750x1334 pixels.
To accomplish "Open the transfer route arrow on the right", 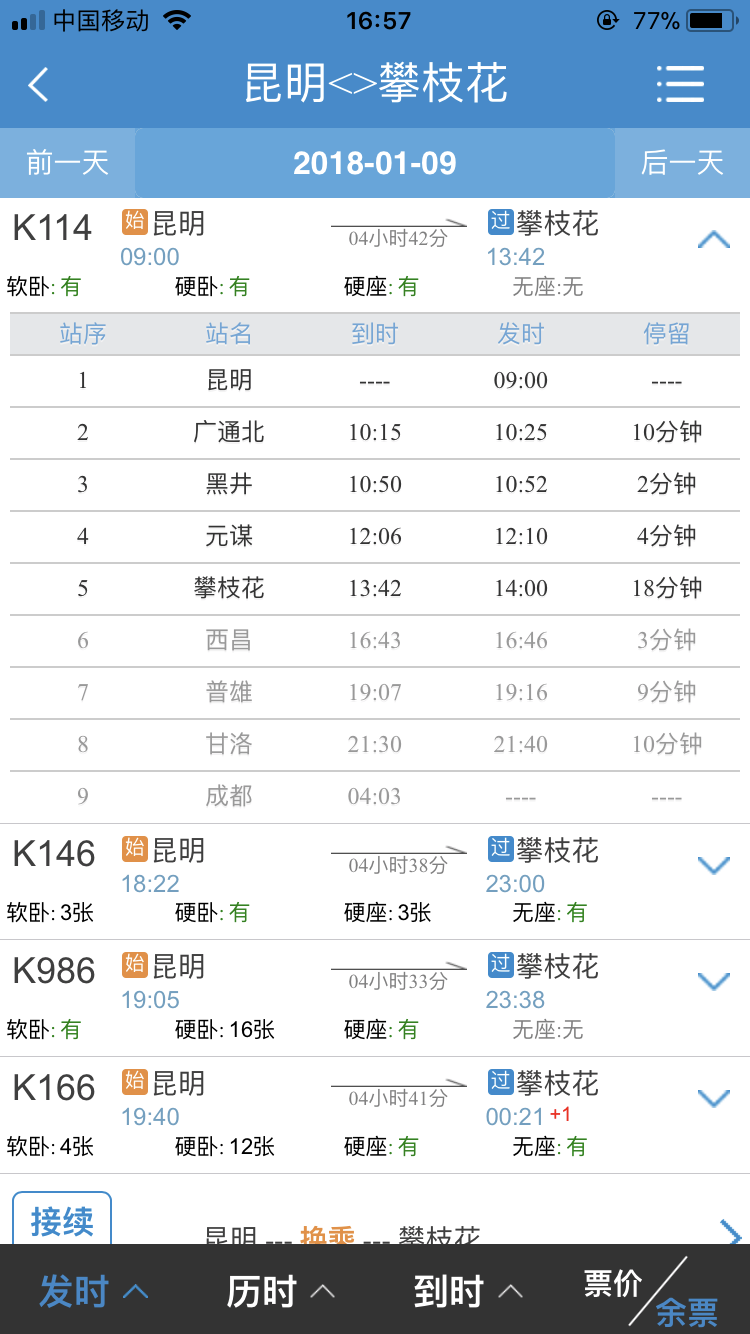I will pos(731,1234).
